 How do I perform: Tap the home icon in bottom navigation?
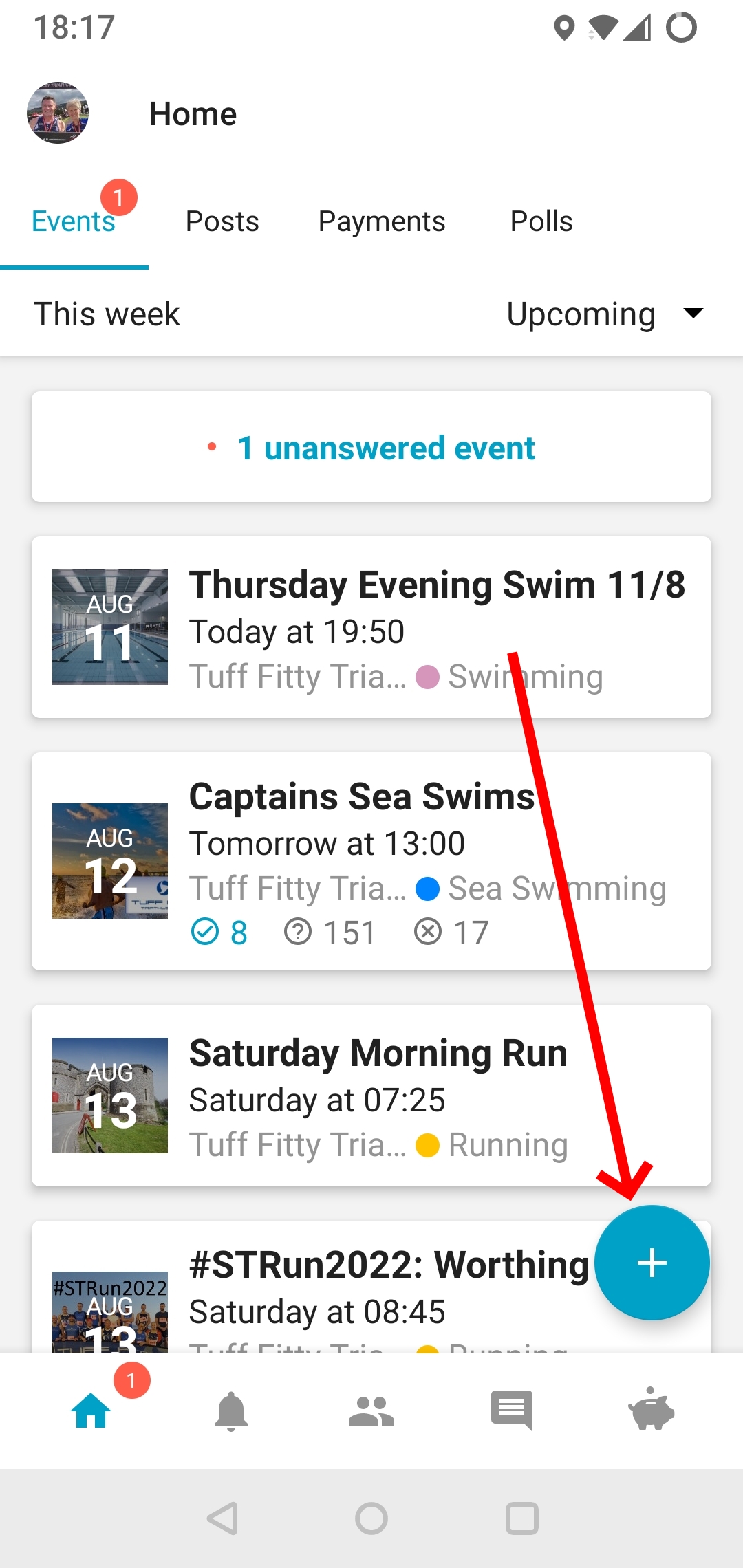[x=91, y=1411]
